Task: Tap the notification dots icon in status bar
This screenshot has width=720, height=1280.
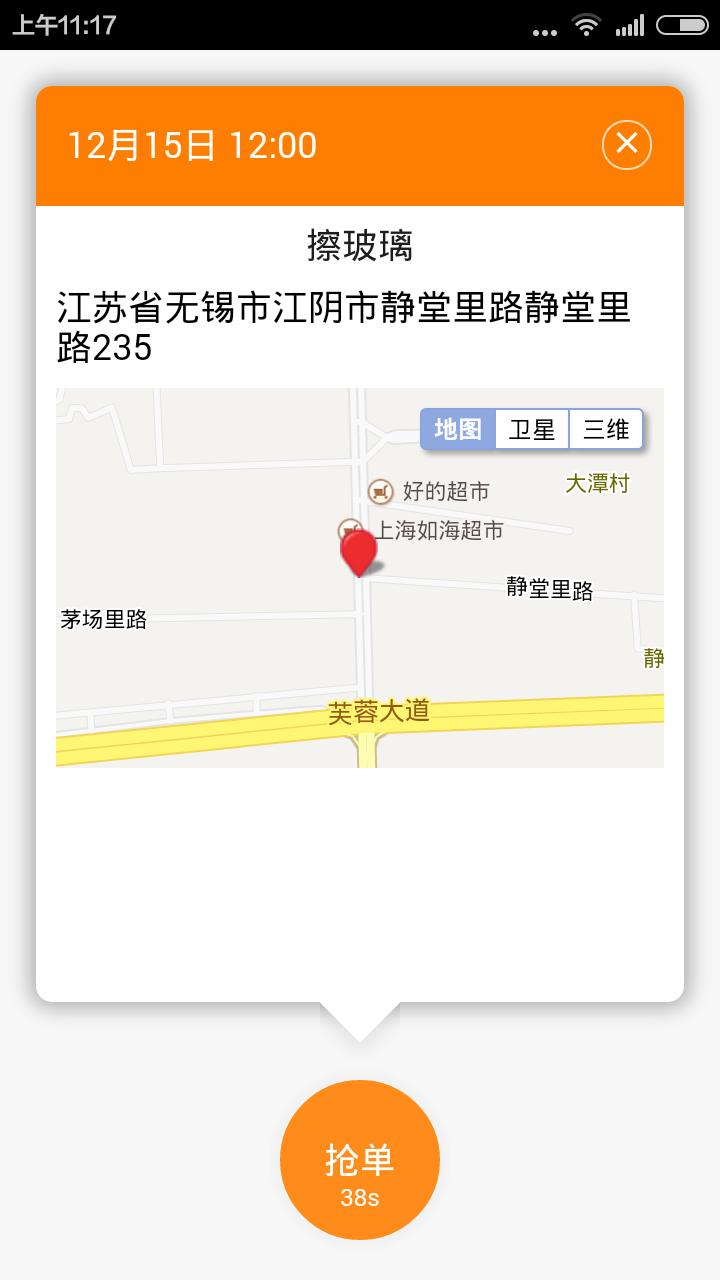Action: click(543, 27)
